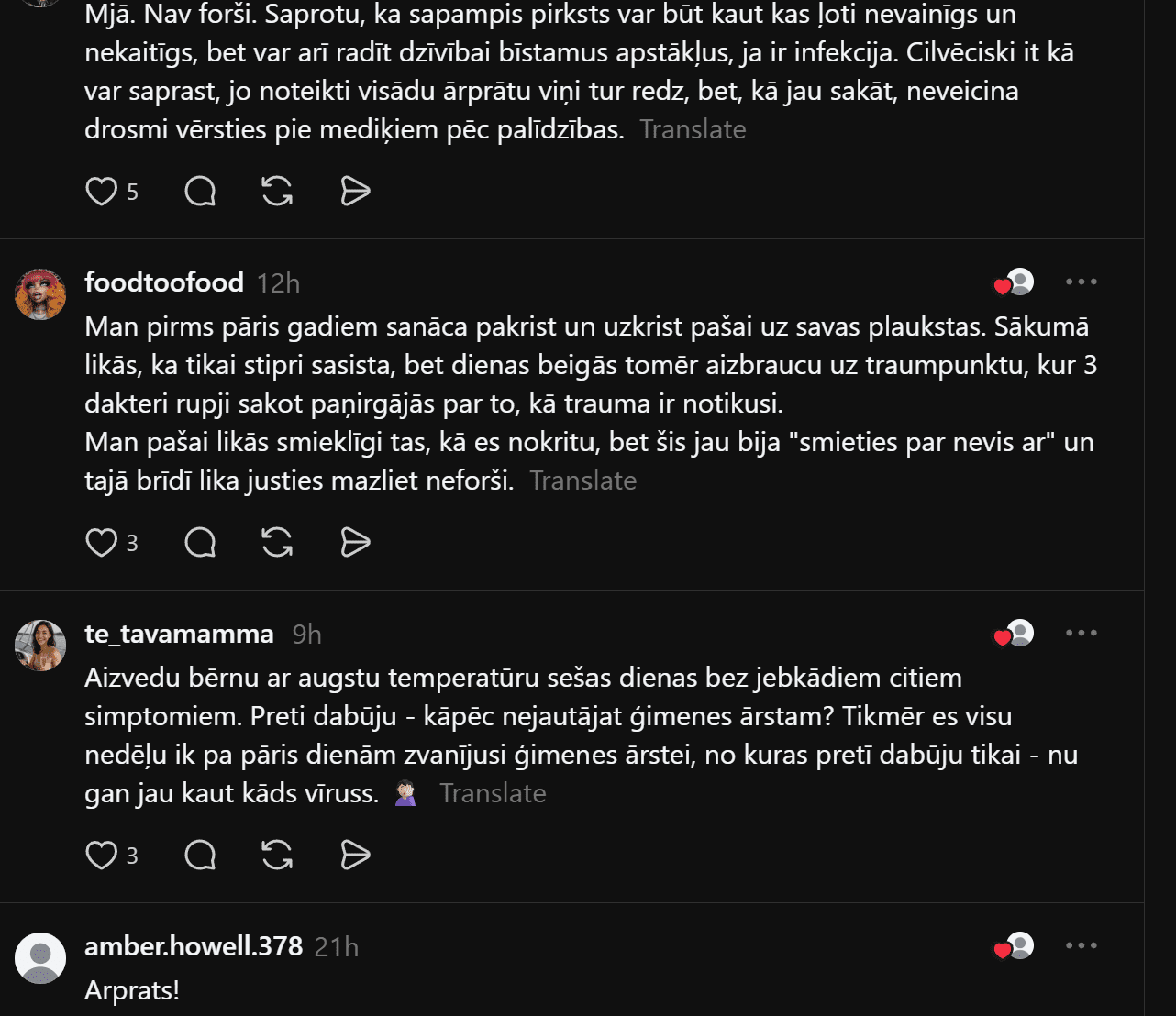Reply to foodtoofood's comment
This screenshot has height=1016, width=1176.
(200, 543)
